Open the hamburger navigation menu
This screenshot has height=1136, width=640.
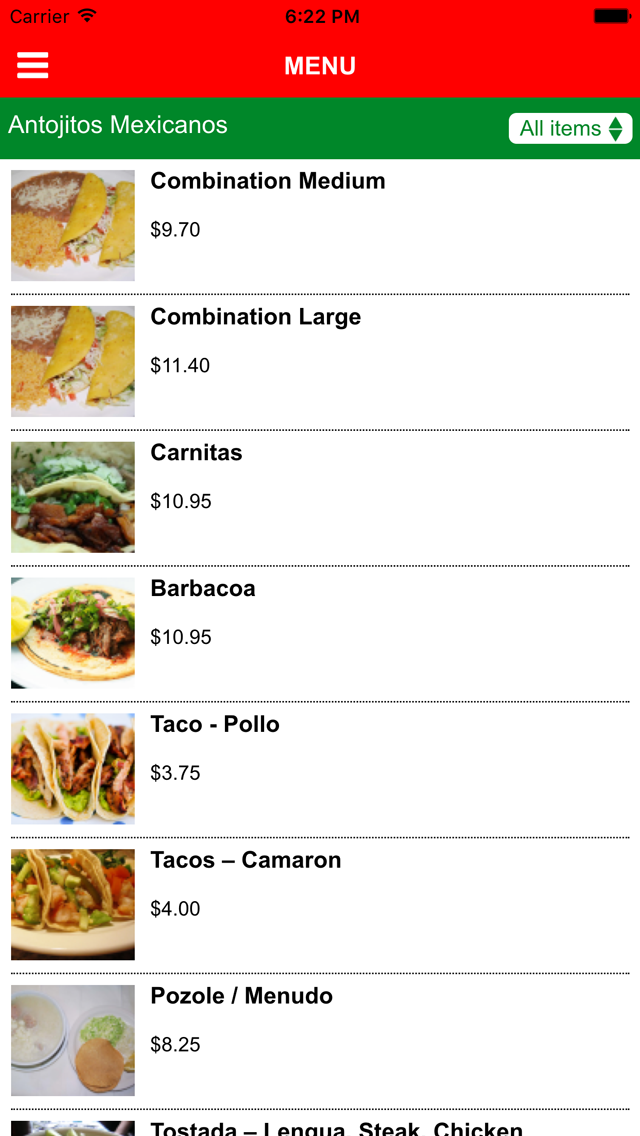(x=33, y=65)
